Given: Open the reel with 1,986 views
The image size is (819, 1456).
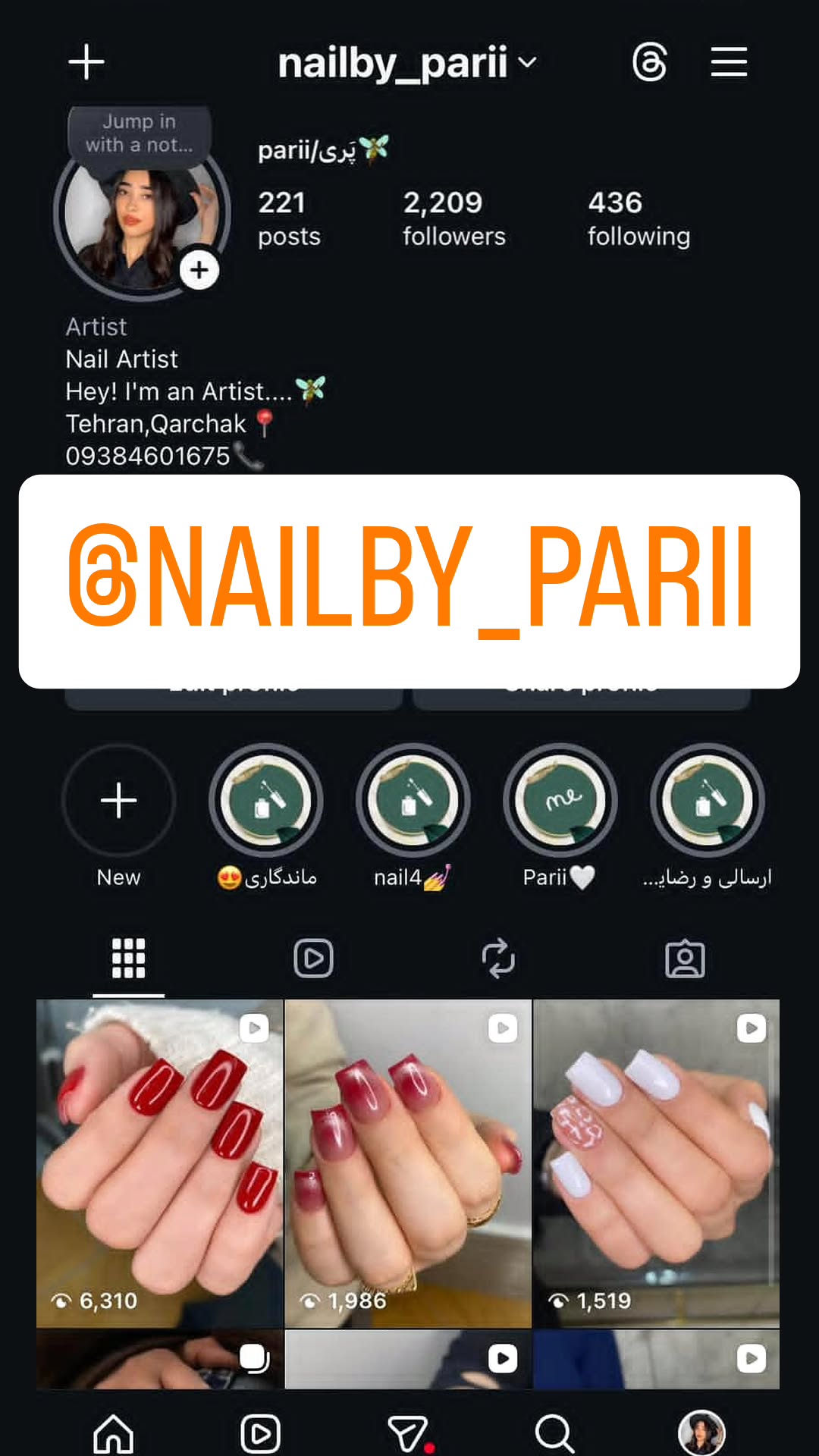Looking at the screenshot, I should [408, 1163].
